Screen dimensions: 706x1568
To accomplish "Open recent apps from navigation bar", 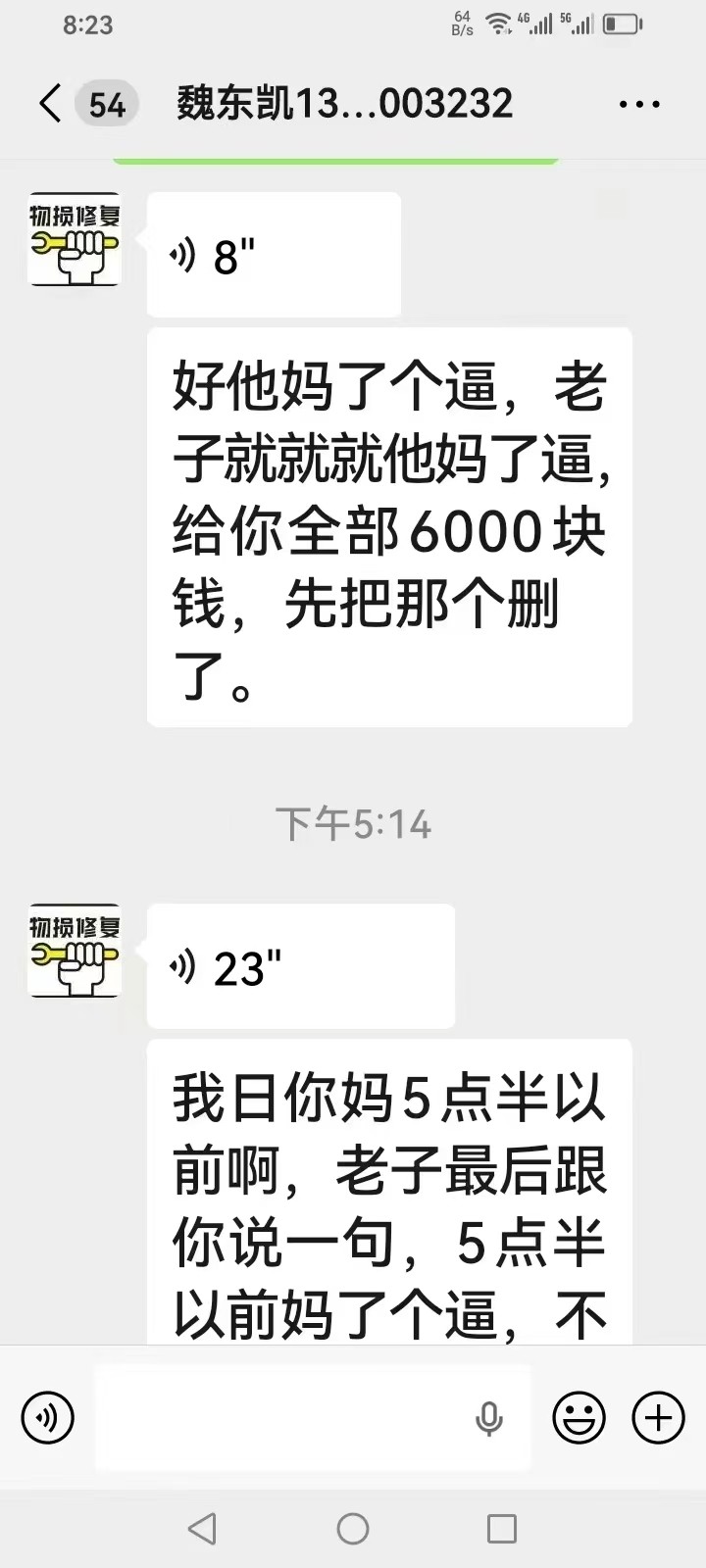I will point(502,1528).
